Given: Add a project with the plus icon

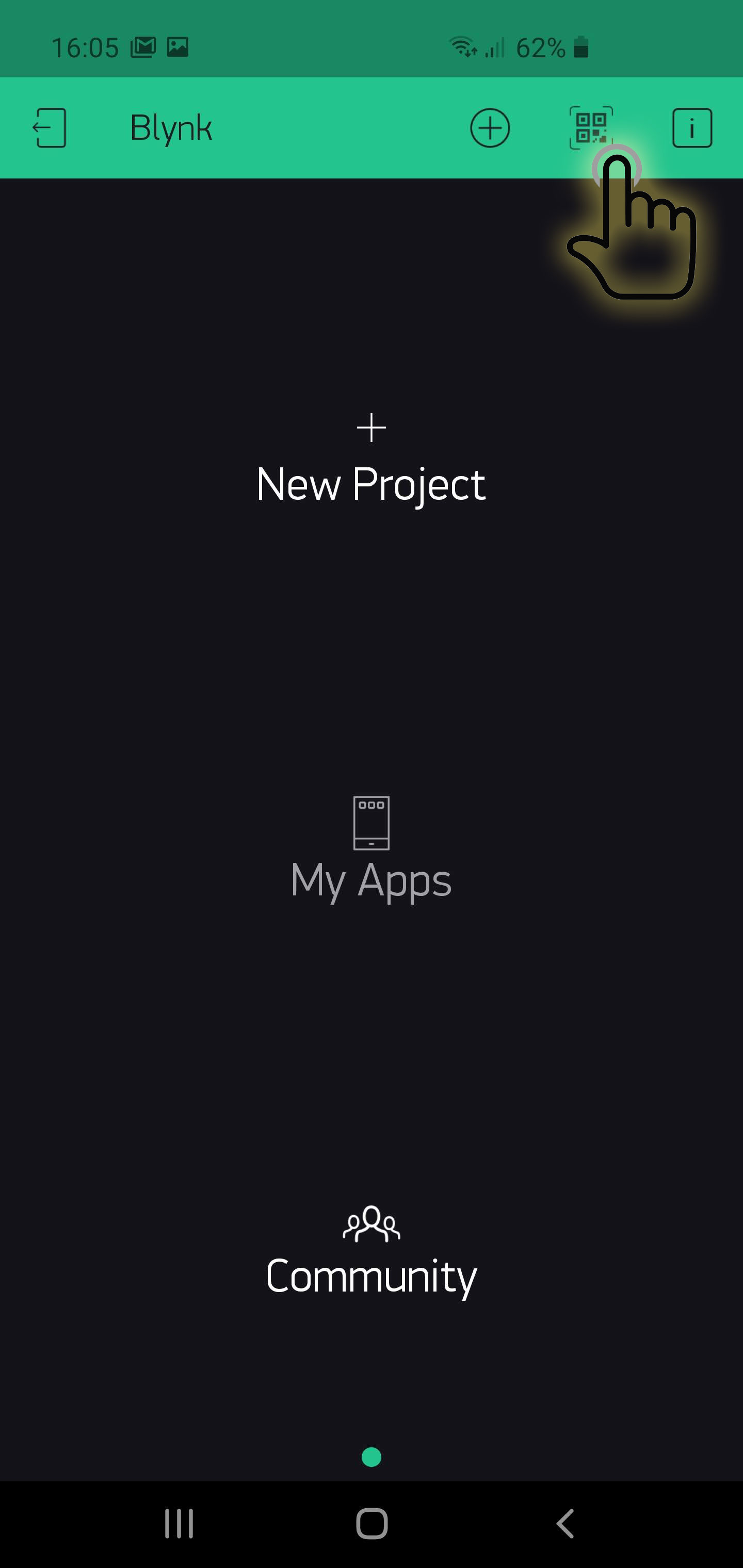Looking at the screenshot, I should coord(490,128).
